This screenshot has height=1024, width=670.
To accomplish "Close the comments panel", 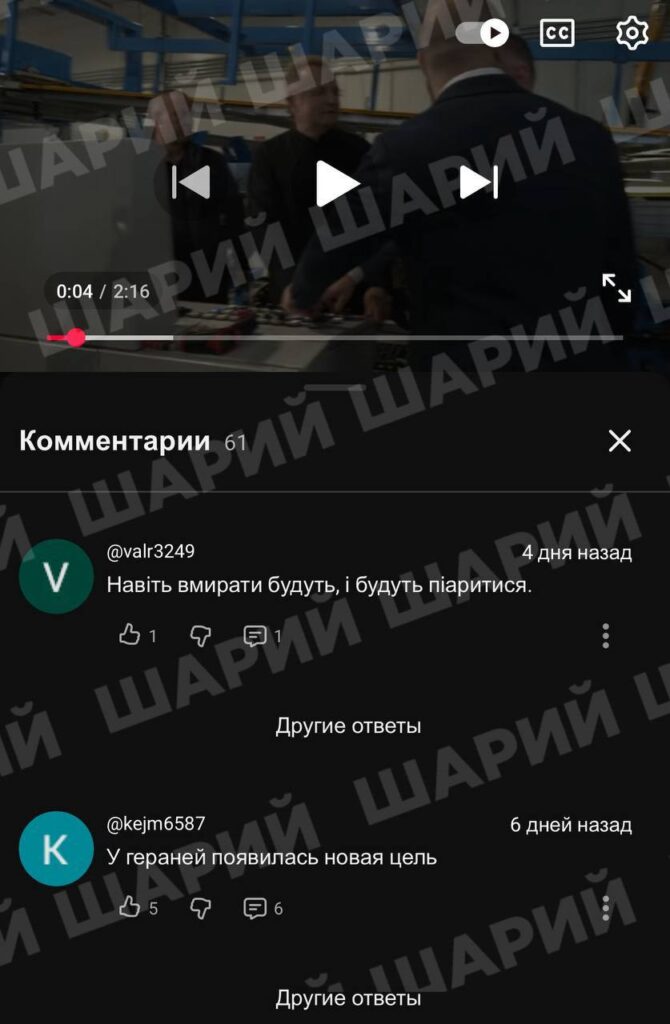I will point(620,441).
